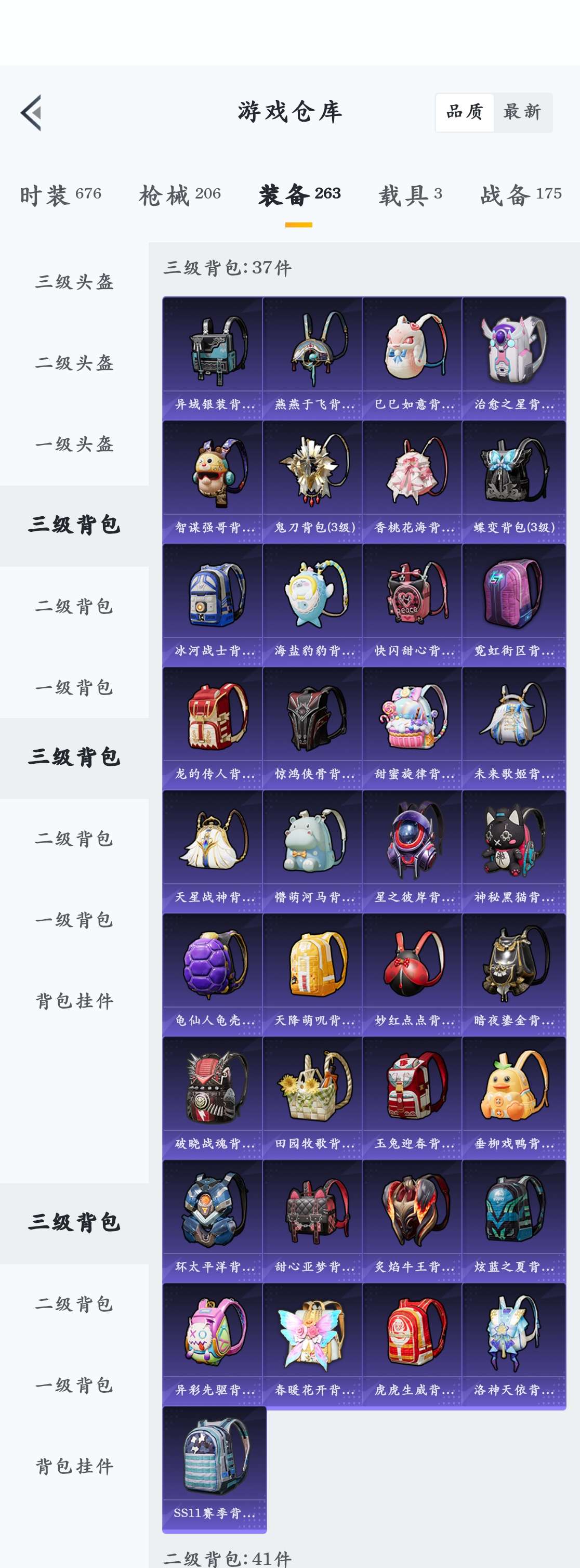Image resolution: width=580 pixels, height=1568 pixels.
Task: Open the 海盐豹豹 backpack item
Action: click(312, 604)
